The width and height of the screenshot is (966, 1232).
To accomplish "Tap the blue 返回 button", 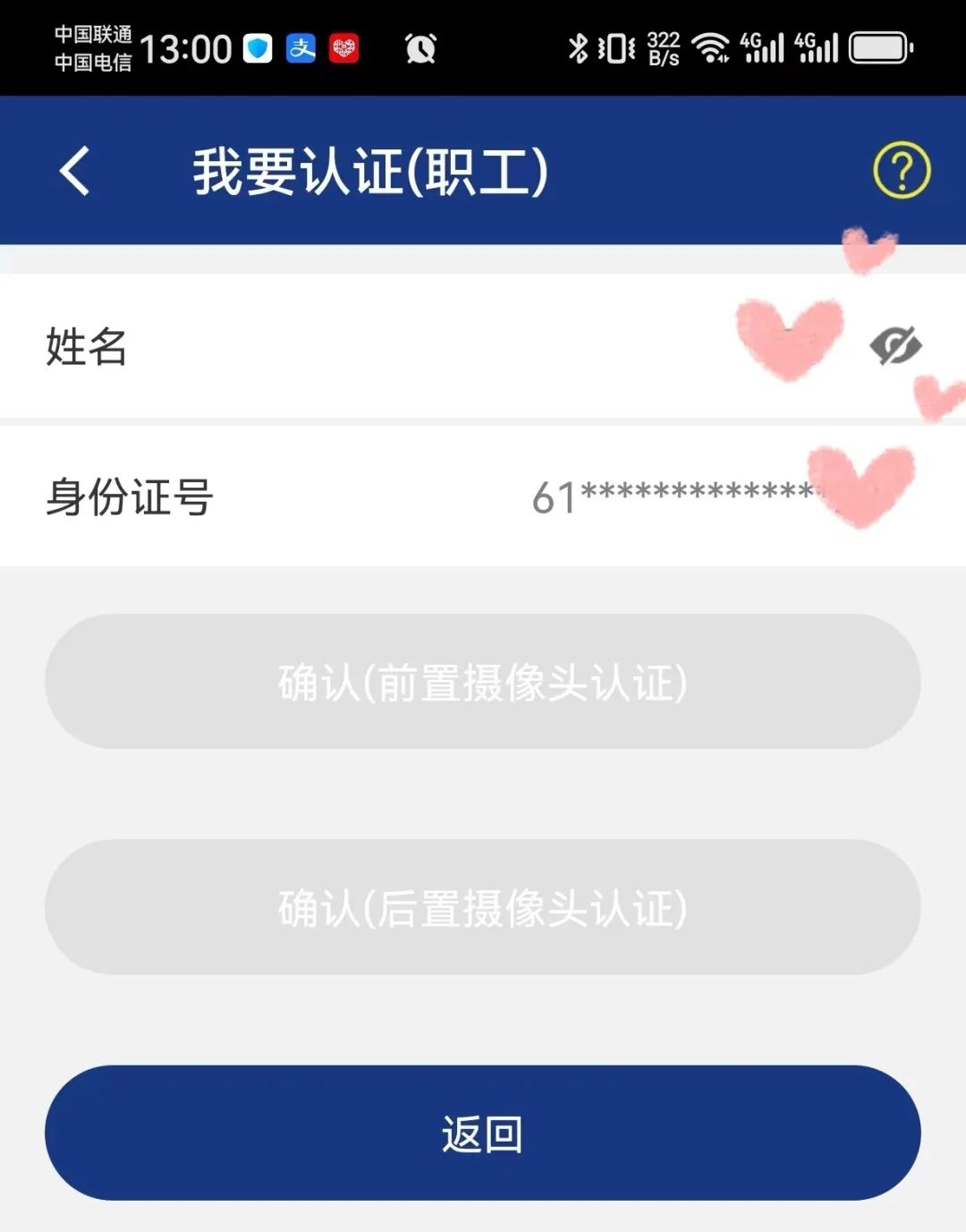I will click(x=483, y=1133).
